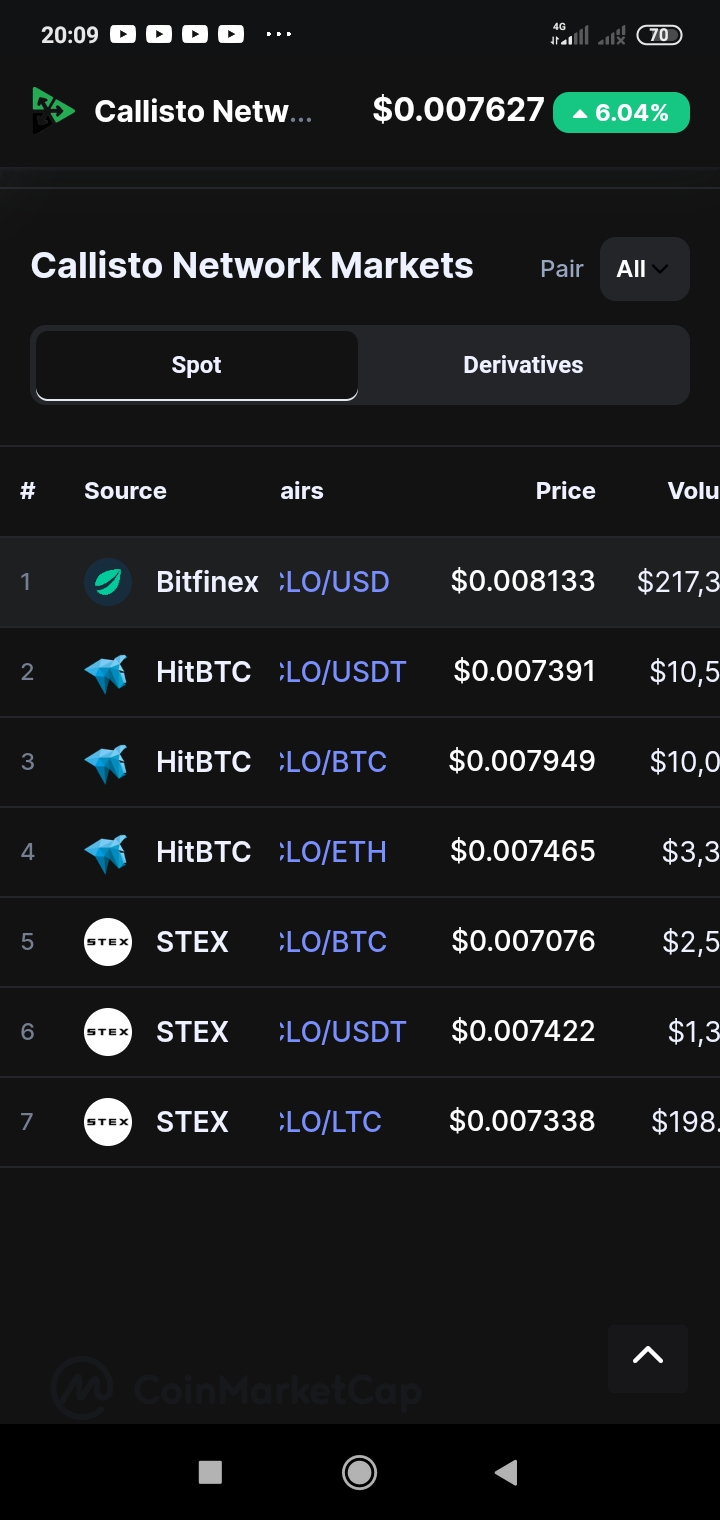Open the HitBTC CLO/BTC pair link
The width and height of the screenshot is (720, 1520).
(x=333, y=762)
